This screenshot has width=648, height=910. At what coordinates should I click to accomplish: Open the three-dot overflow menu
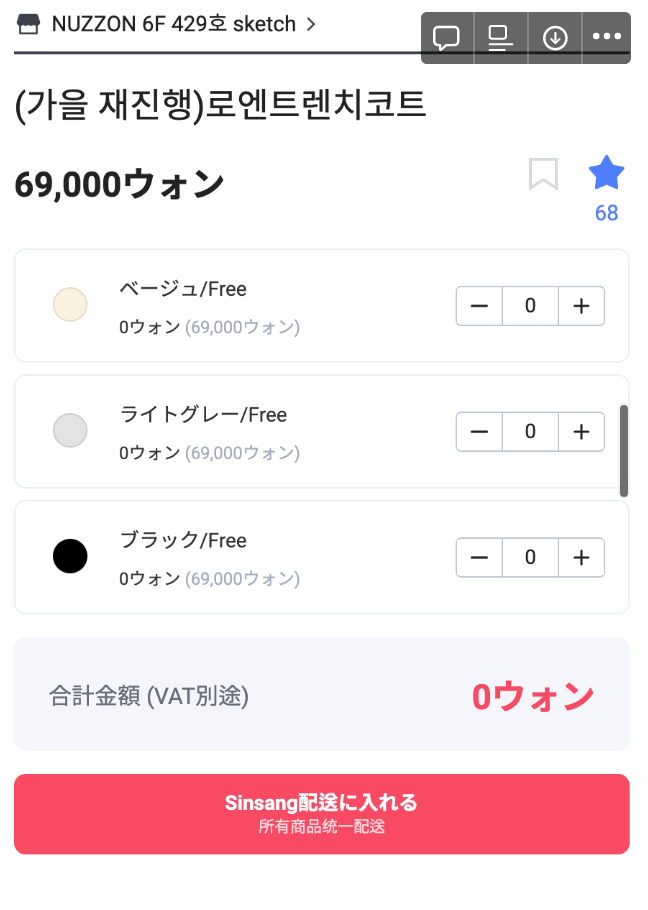(607, 38)
